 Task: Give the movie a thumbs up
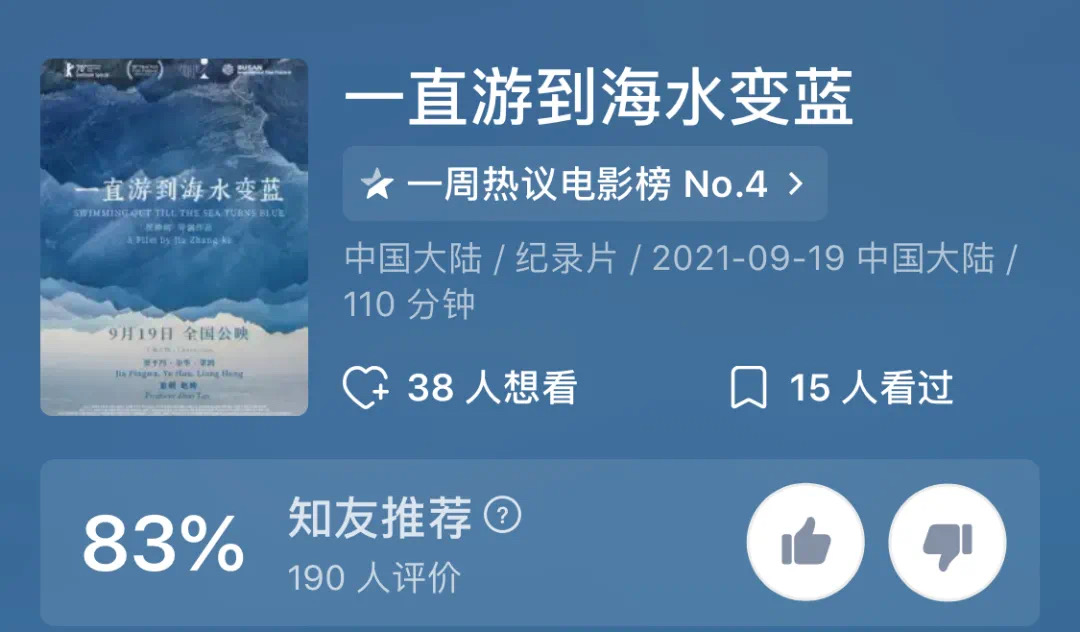point(805,542)
